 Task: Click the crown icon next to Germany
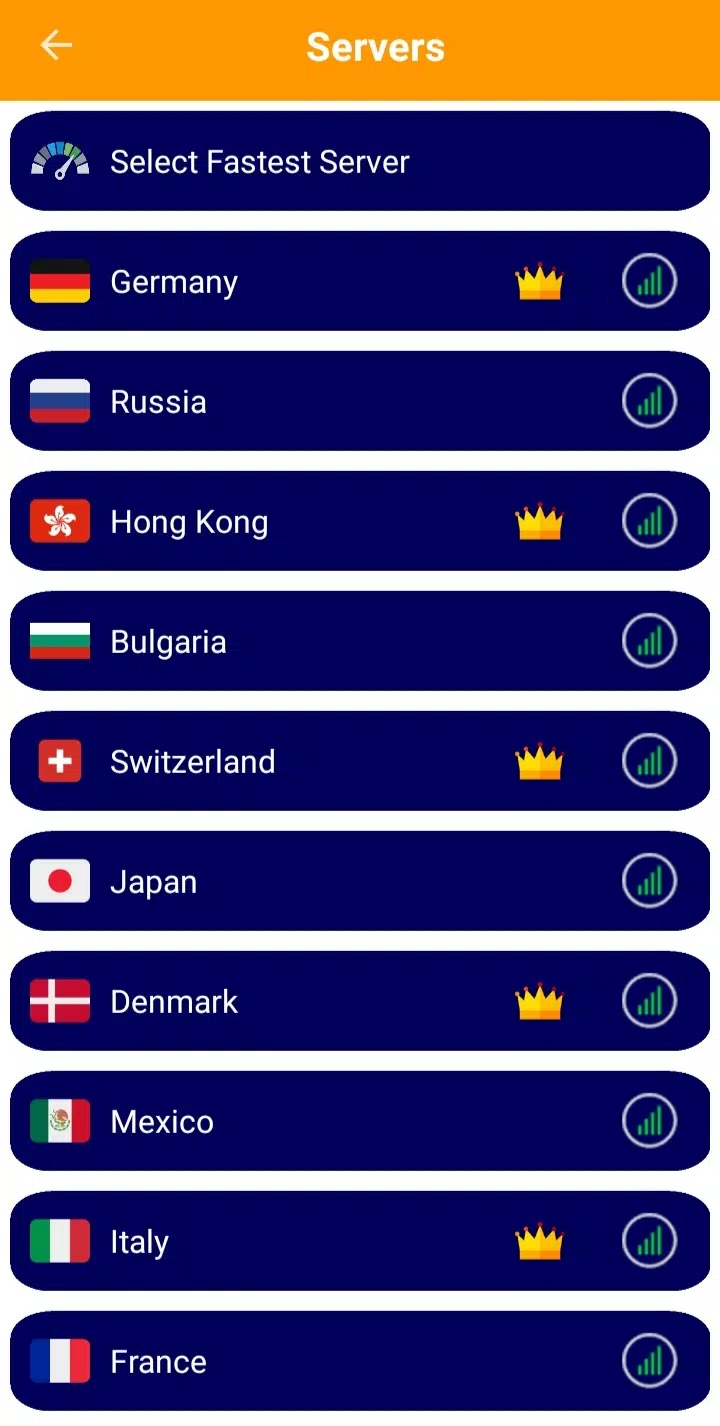539,281
